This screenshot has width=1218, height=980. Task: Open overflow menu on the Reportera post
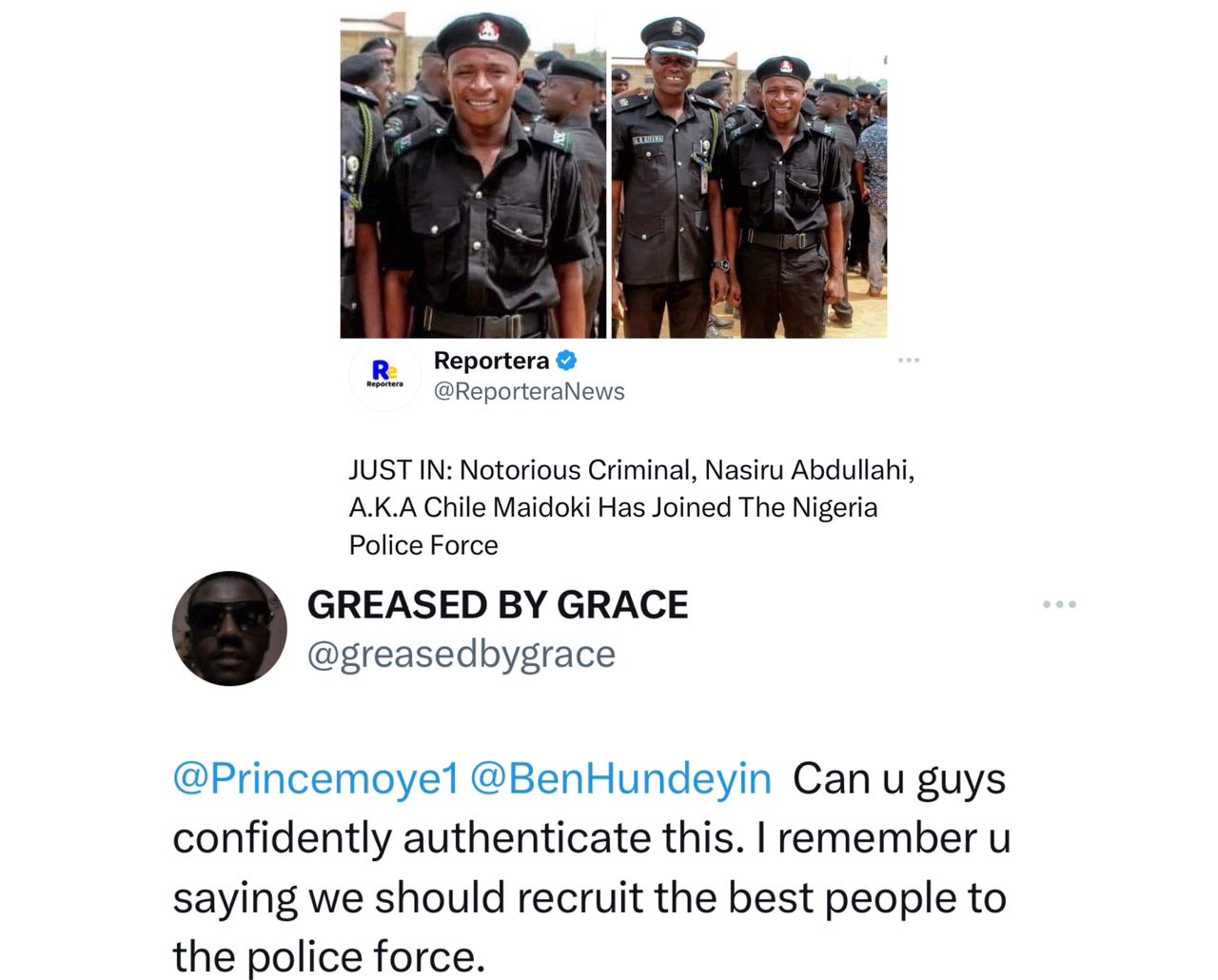click(909, 360)
